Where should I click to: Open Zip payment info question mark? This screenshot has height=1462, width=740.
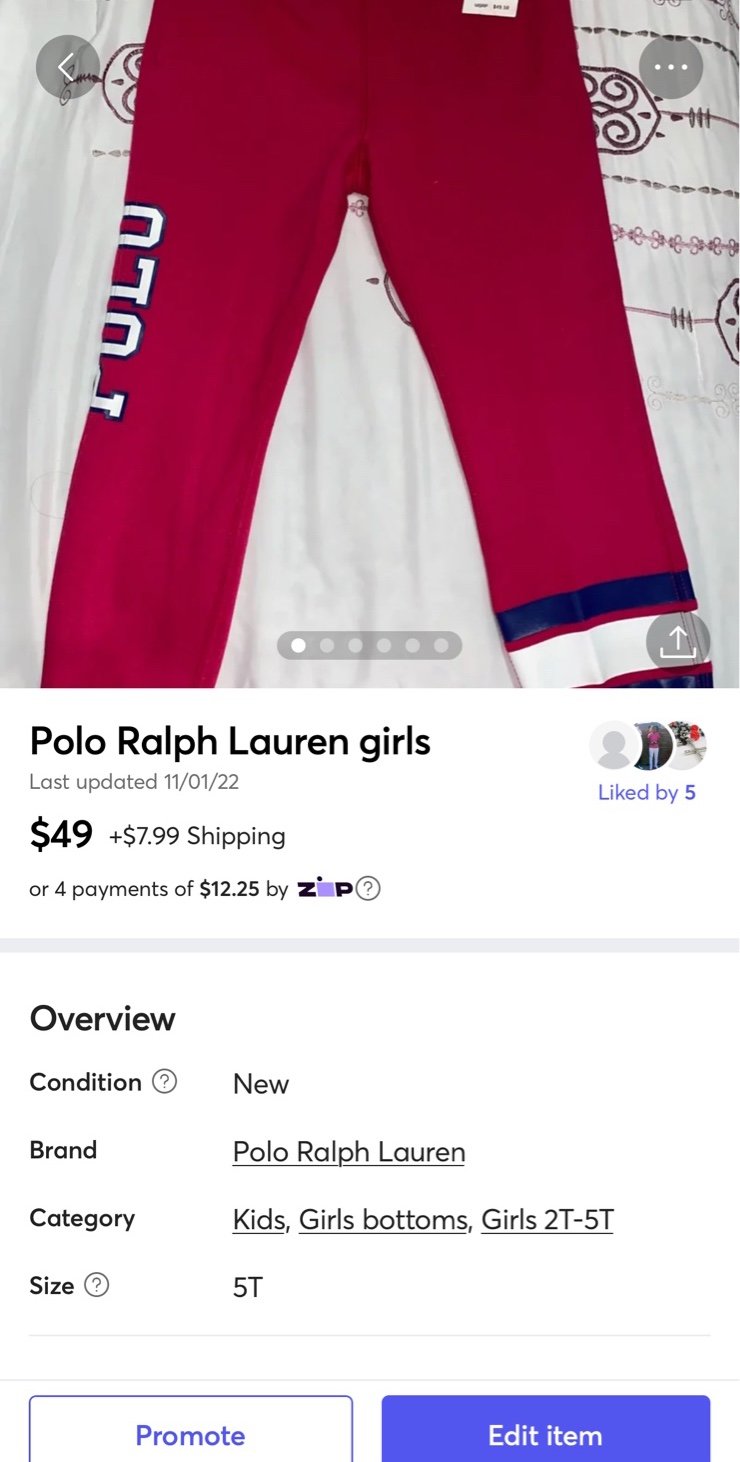tap(368, 888)
